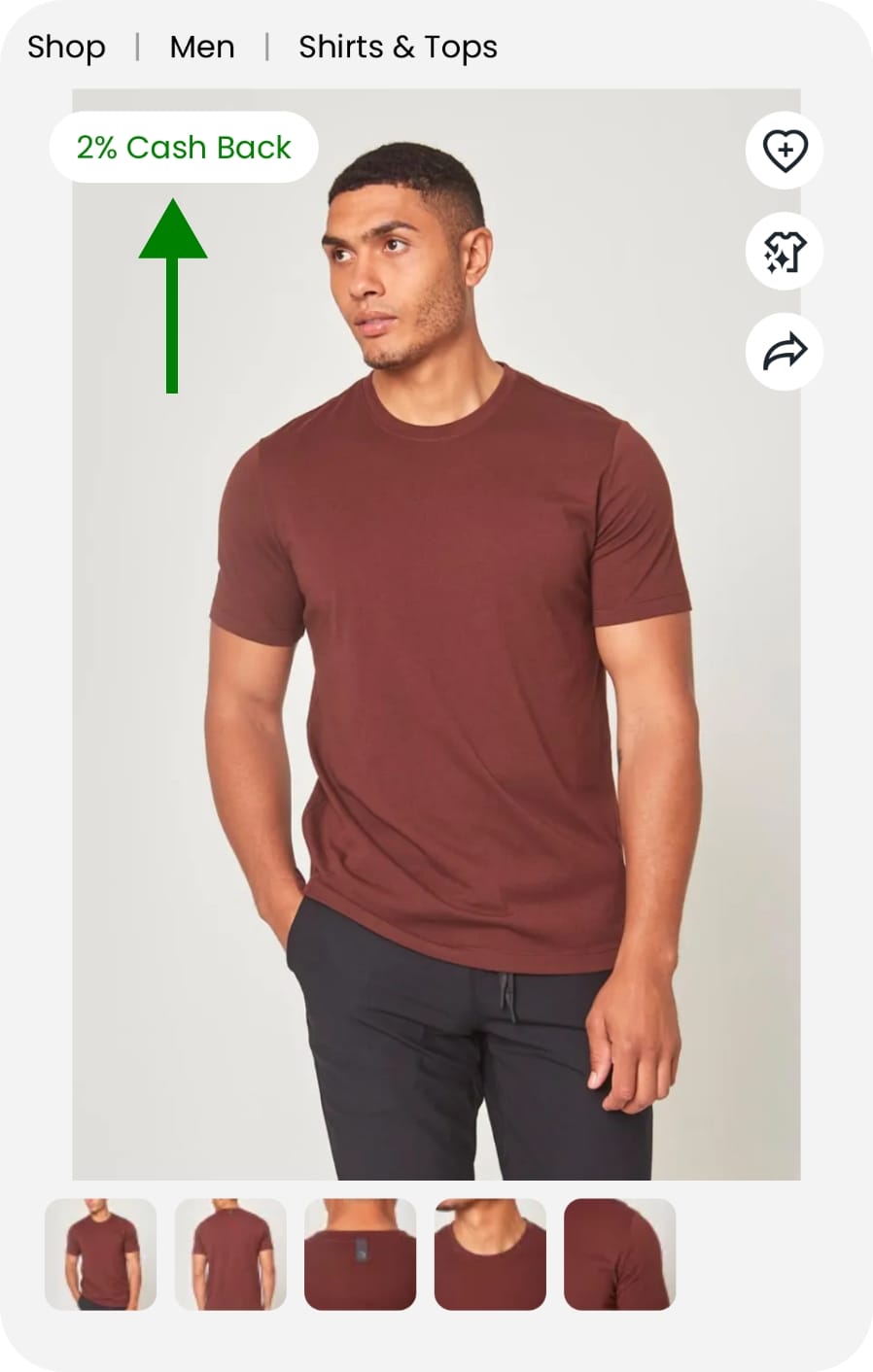
Task: Share this product
Action: coord(784,352)
